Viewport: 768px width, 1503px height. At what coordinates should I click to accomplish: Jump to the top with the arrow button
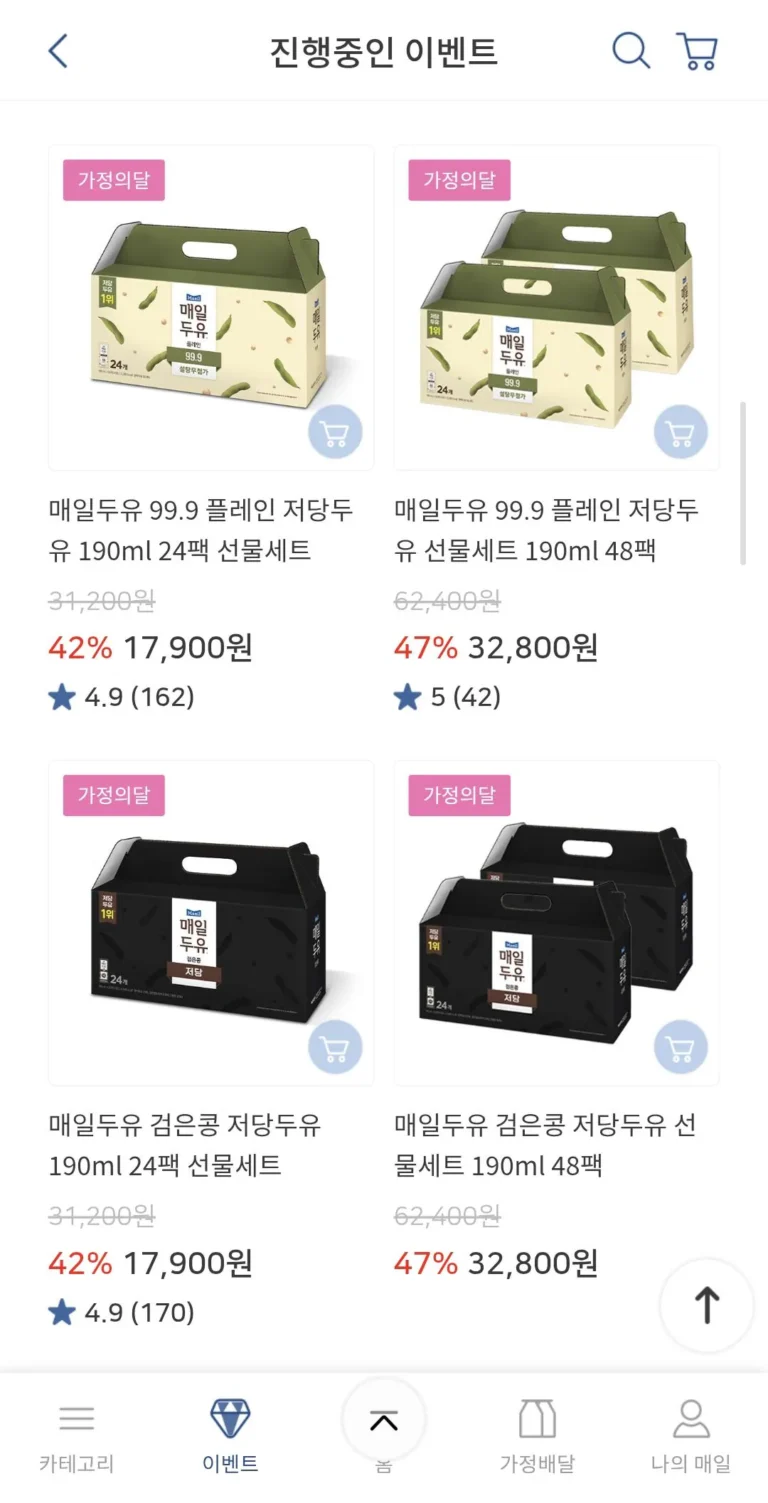point(706,1305)
